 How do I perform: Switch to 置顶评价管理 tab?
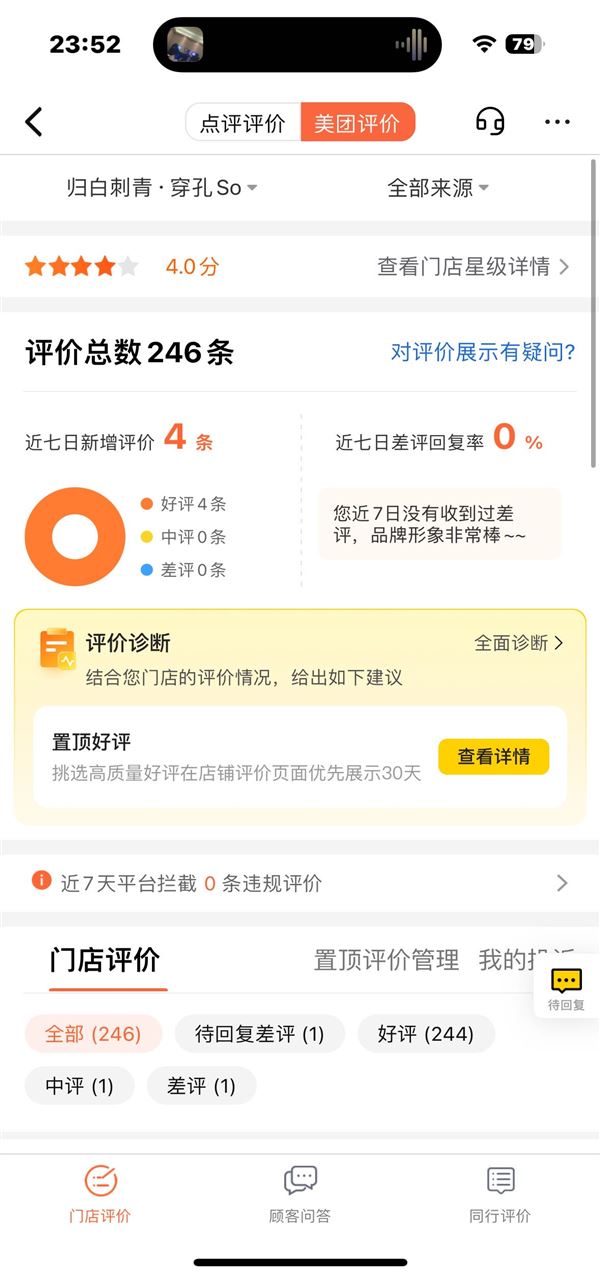[386, 961]
